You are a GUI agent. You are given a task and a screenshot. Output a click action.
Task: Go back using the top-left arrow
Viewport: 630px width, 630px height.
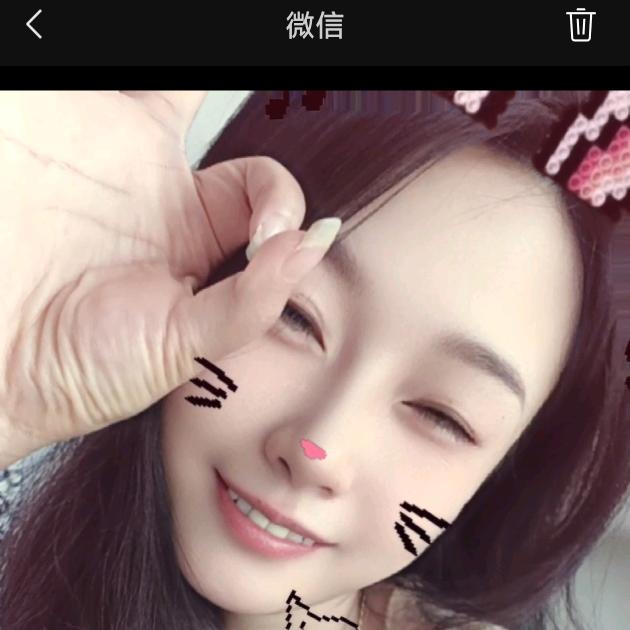[34, 25]
